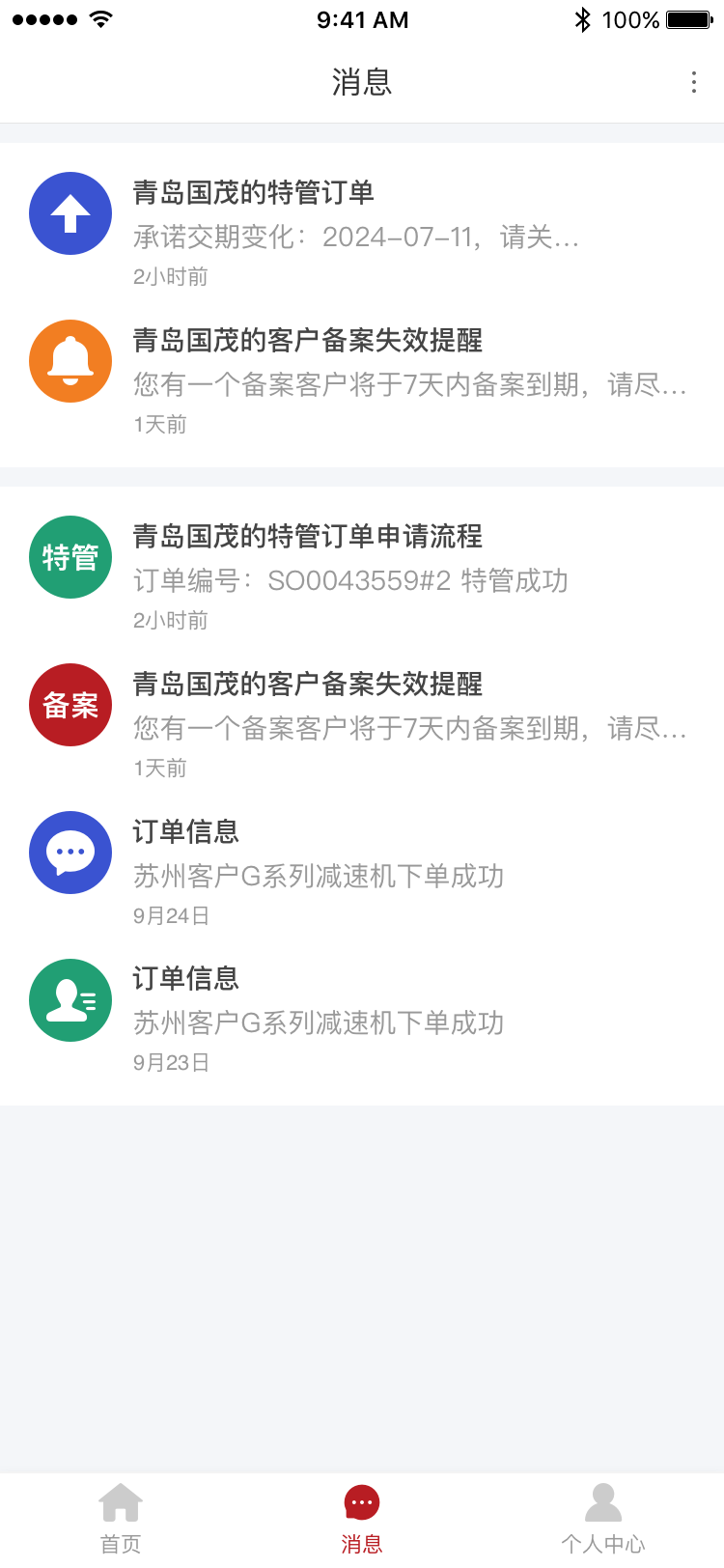The image size is (724, 1568).
Task: Tap the home icon in the bottom bar
Action: (x=120, y=1503)
